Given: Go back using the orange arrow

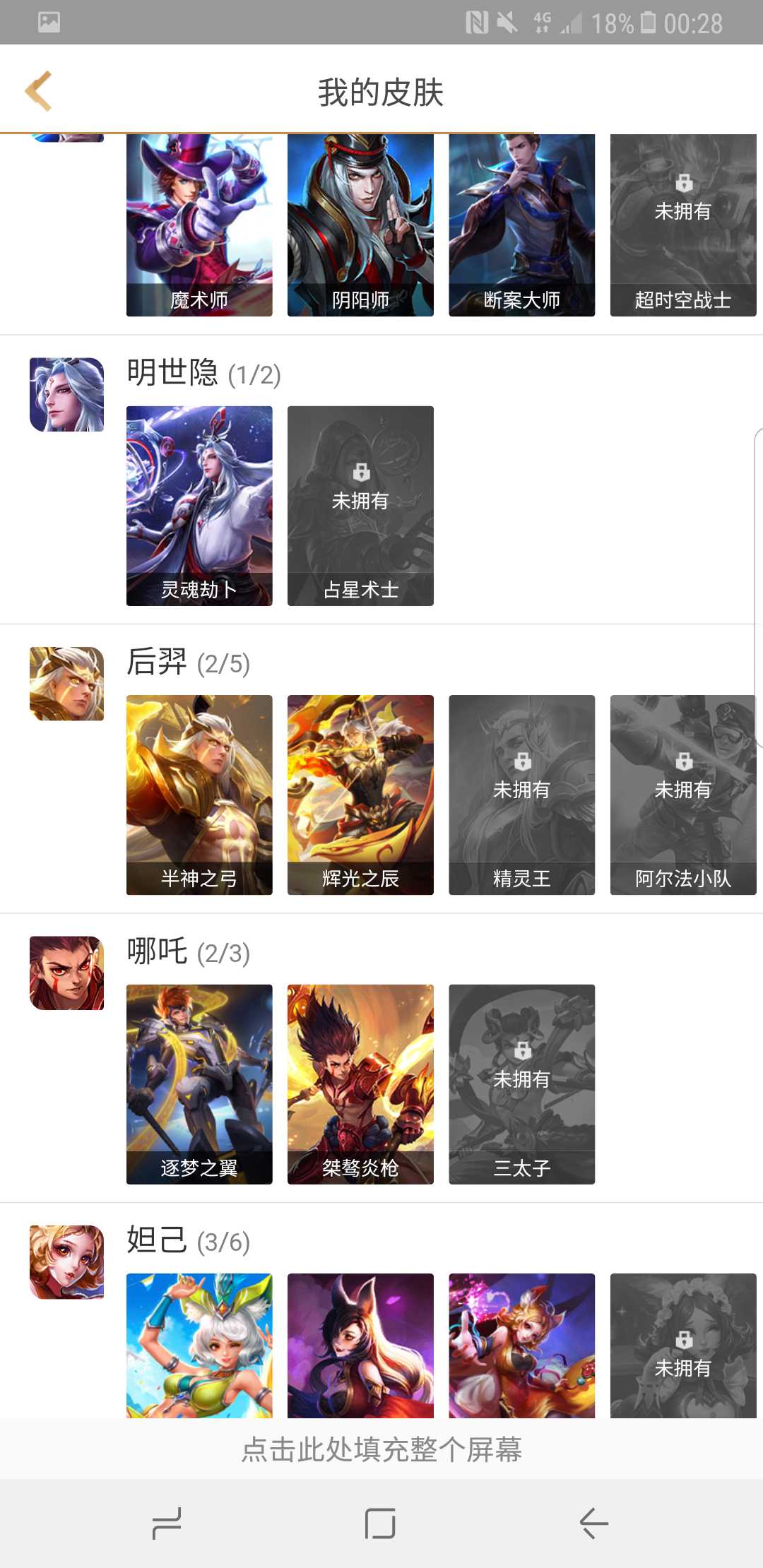Looking at the screenshot, I should tap(39, 91).
